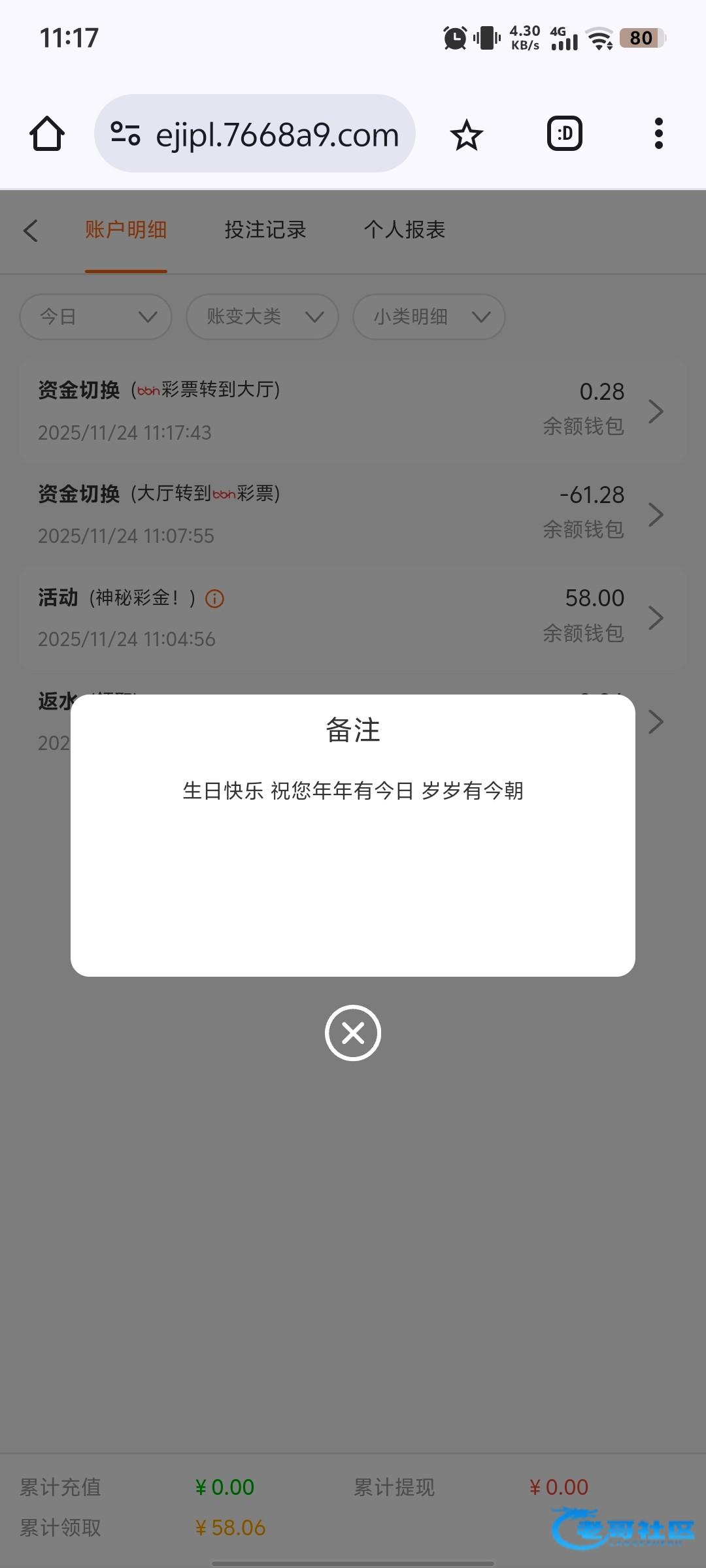Select the 账户明细 tab
706x1568 pixels.
(126, 230)
